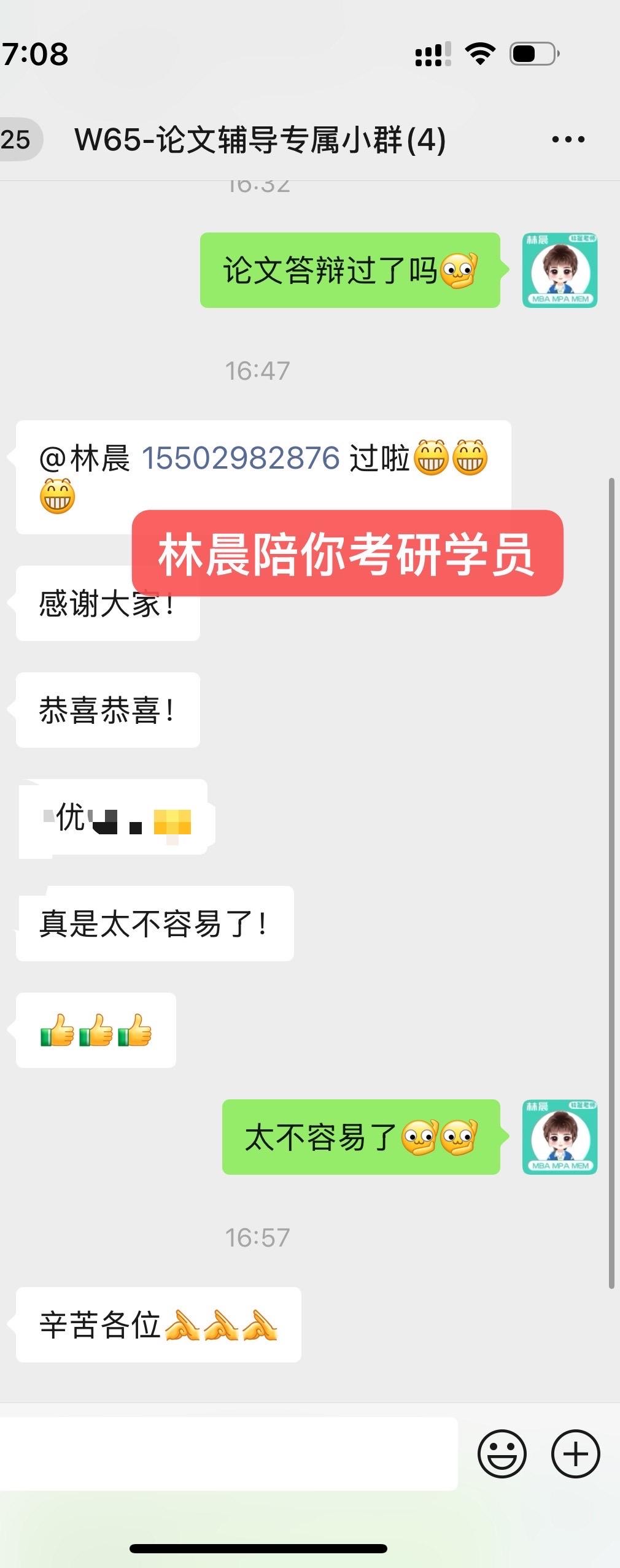Tap the avatar next to 太不容易了 message
Screen dimensions: 620x1568
(x=560, y=1136)
